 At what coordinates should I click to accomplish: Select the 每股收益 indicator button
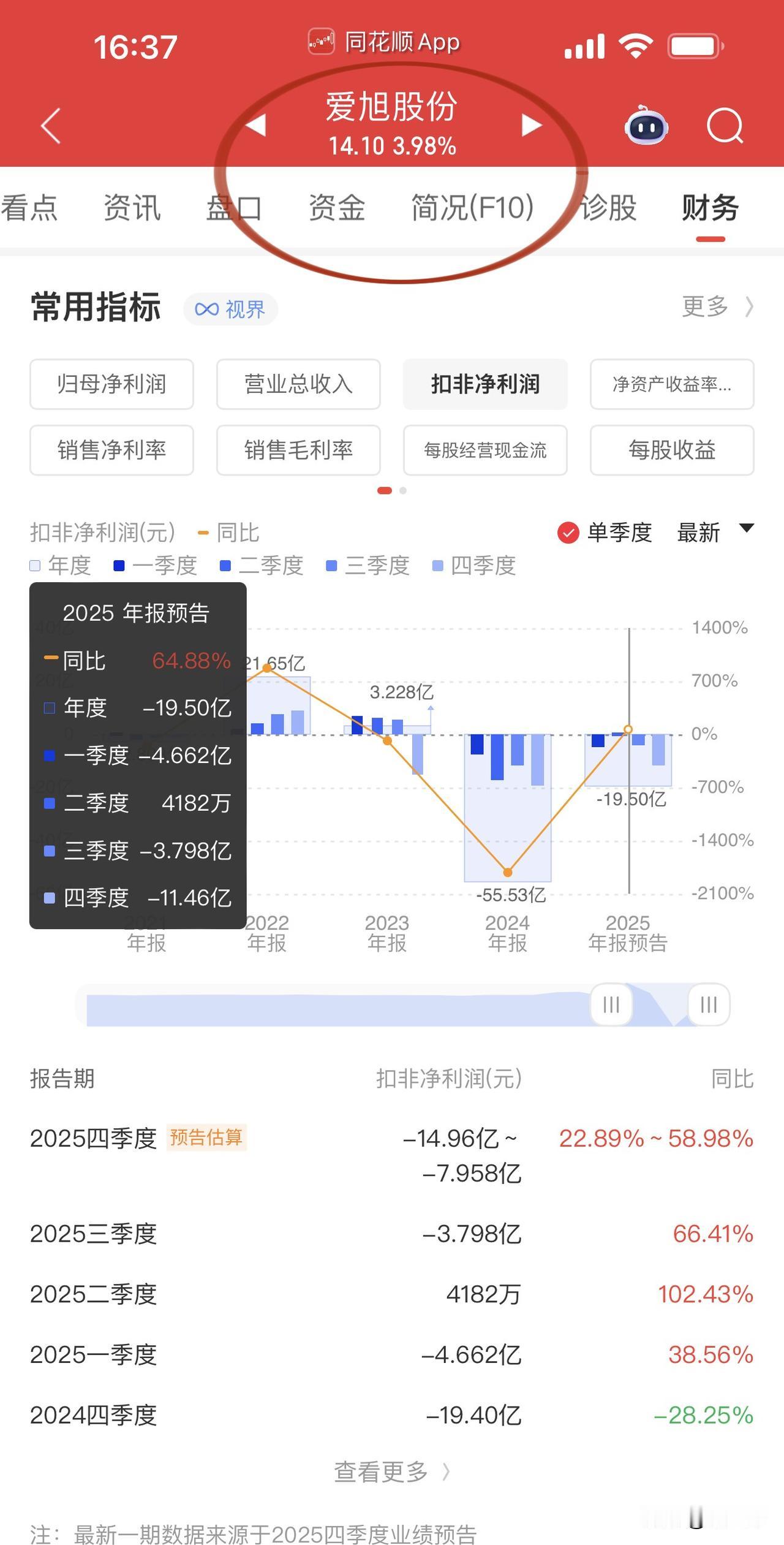point(671,451)
